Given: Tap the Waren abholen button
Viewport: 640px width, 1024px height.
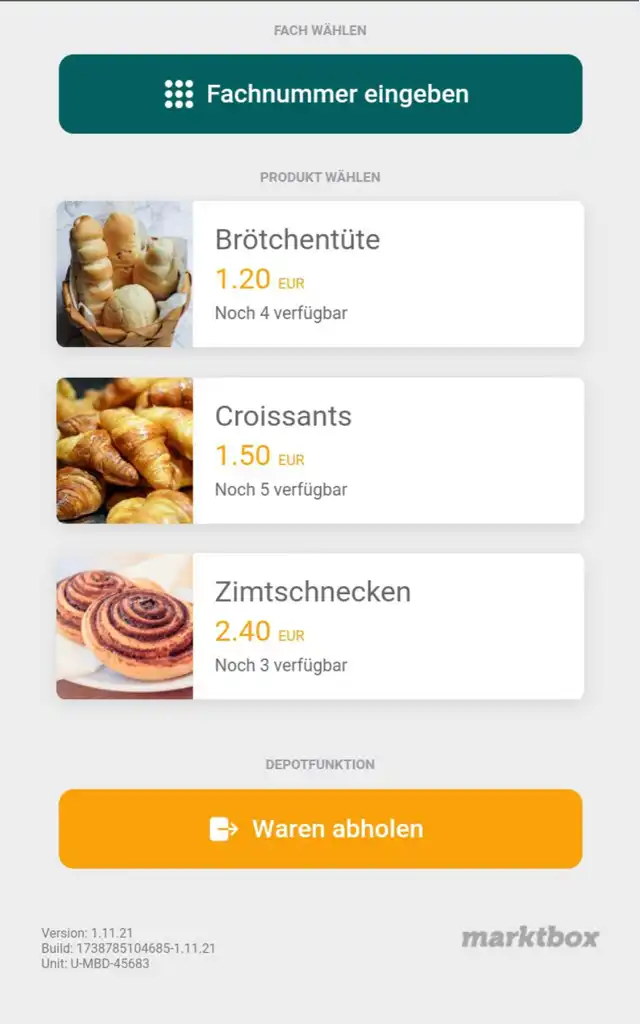Looking at the screenshot, I should click(320, 828).
